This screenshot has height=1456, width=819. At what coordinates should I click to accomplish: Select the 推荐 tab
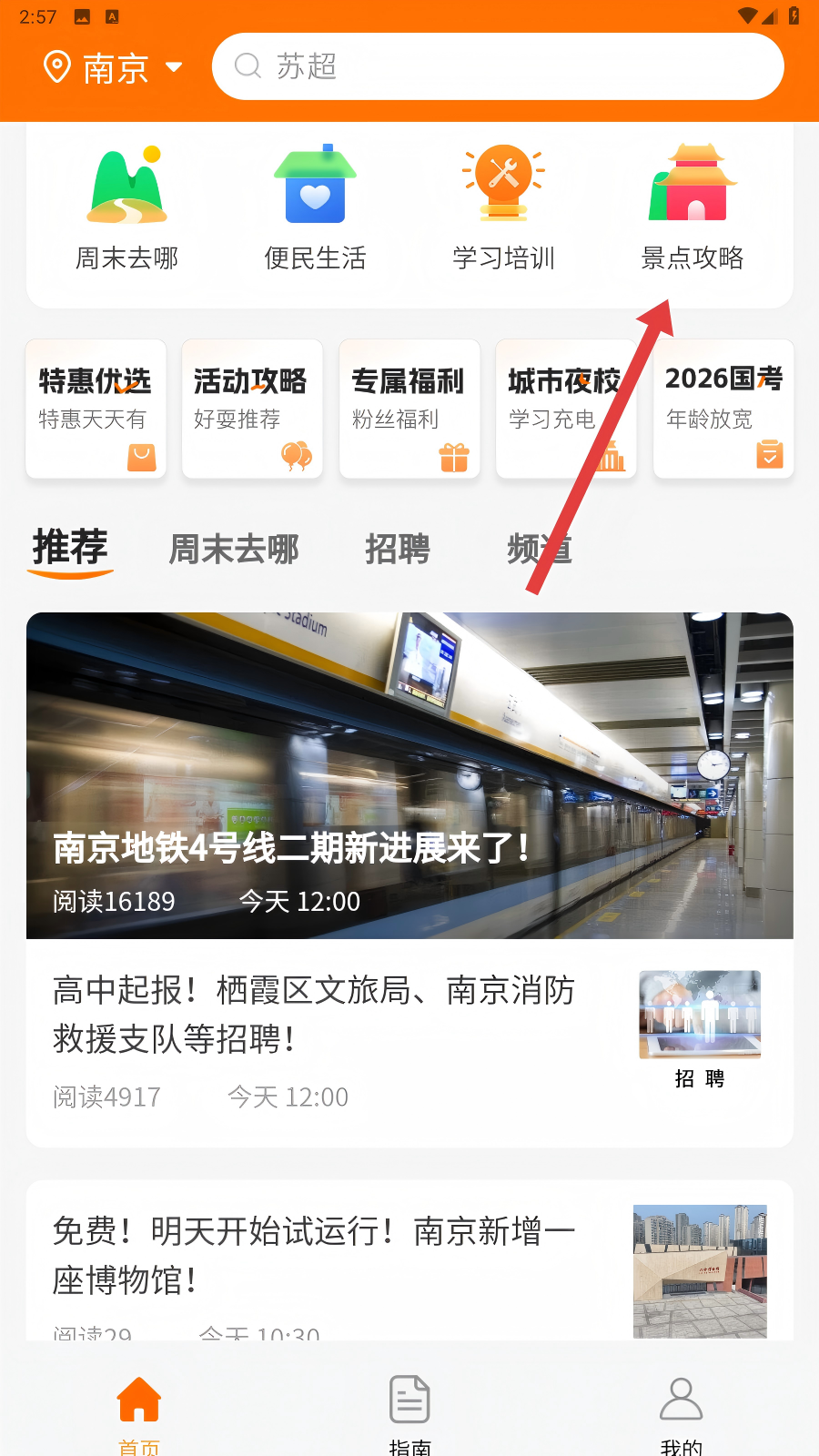tap(70, 549)
